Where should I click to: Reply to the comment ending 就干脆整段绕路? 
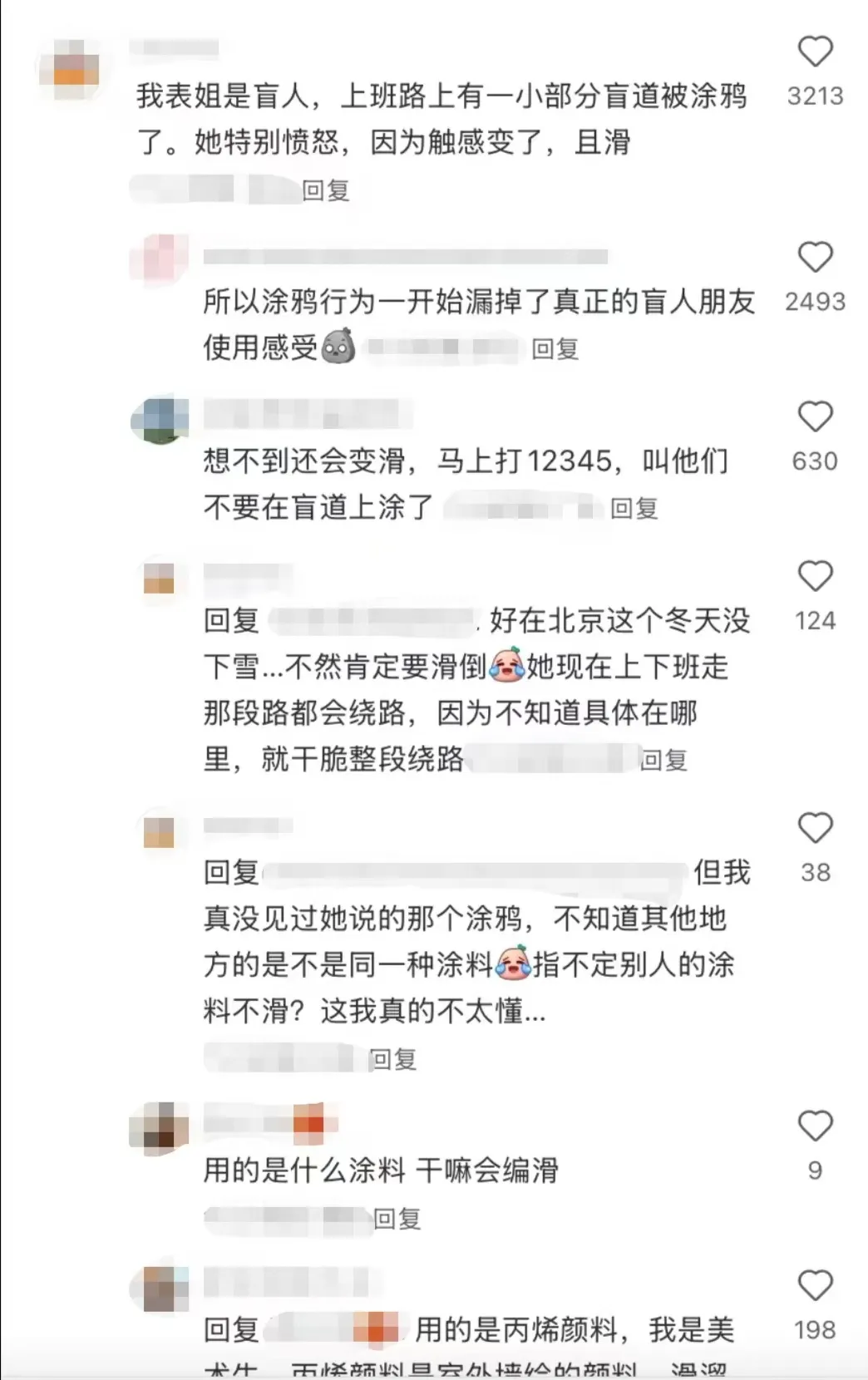(663, 759)
